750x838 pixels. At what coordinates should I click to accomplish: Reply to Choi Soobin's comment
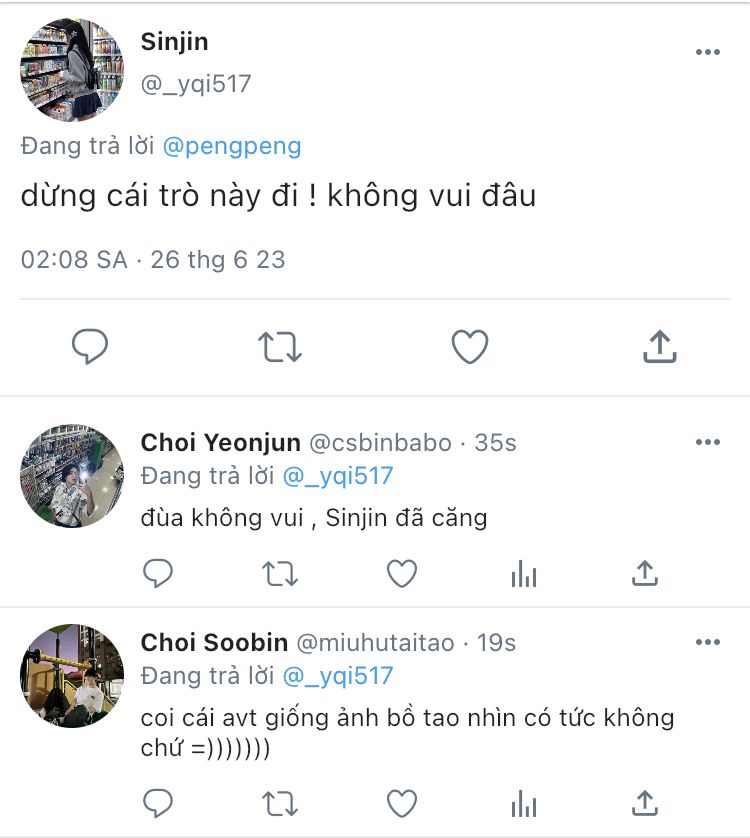[x=158, y=803]
